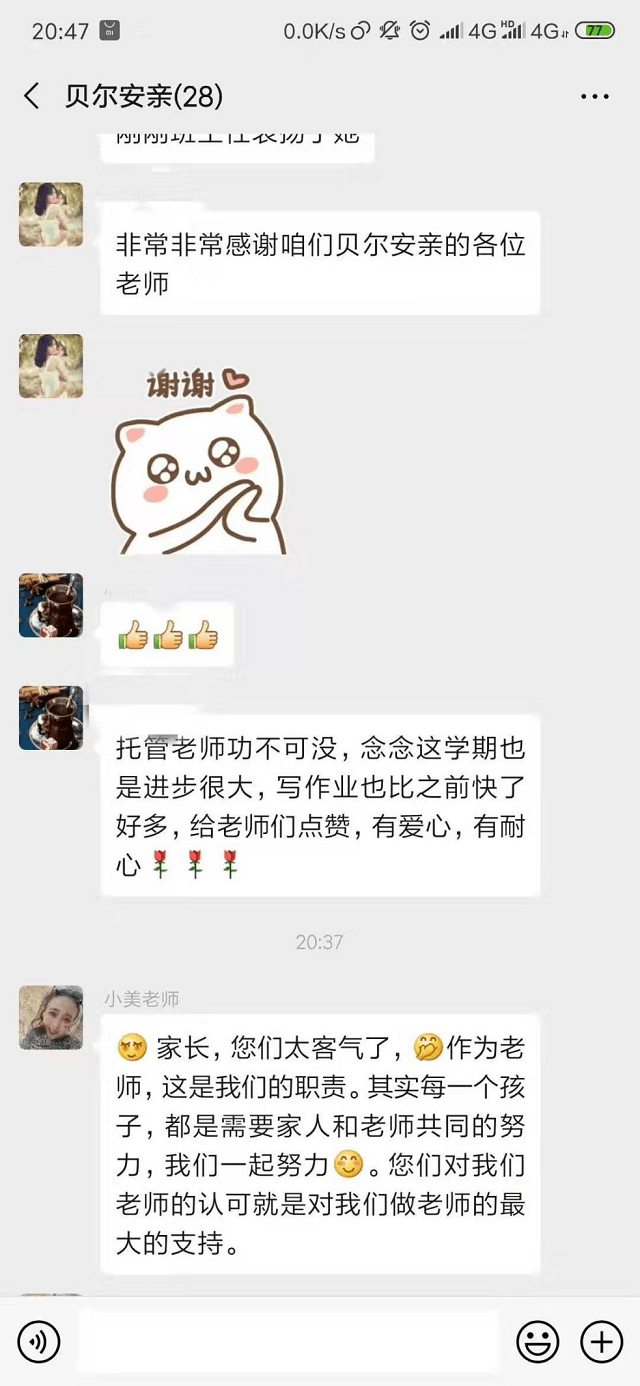The width and height of the screenshot is (640, 1386).
Task: View the 谢谢 cat sticker
Action: click(x=200, y=461)
